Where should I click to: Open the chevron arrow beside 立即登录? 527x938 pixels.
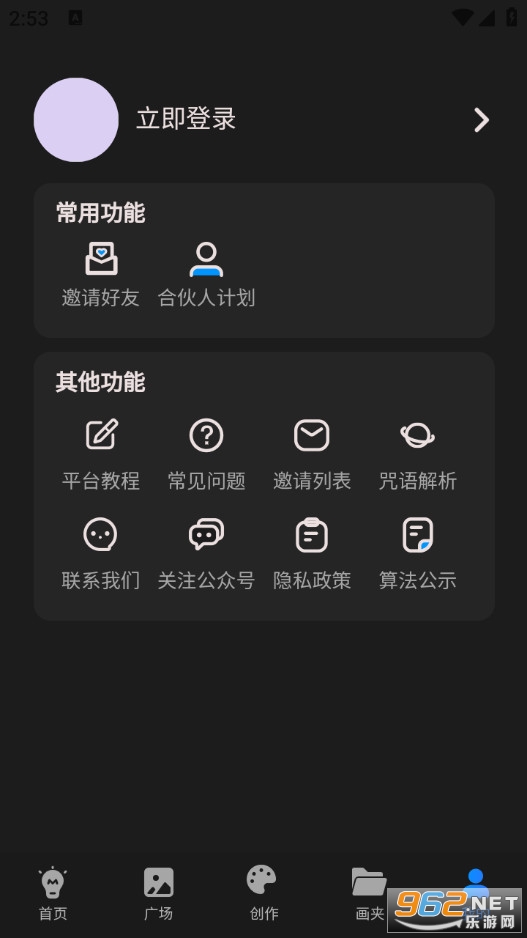point(481,120)
